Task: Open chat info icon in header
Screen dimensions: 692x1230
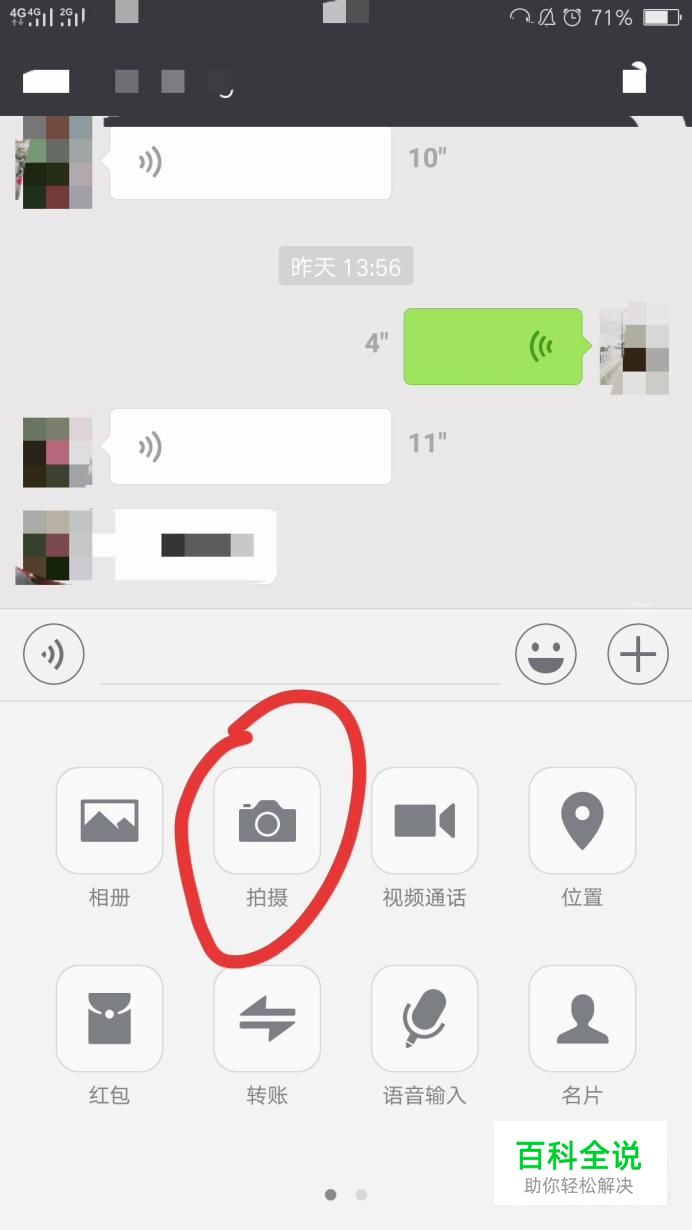Action: [634, 78]
